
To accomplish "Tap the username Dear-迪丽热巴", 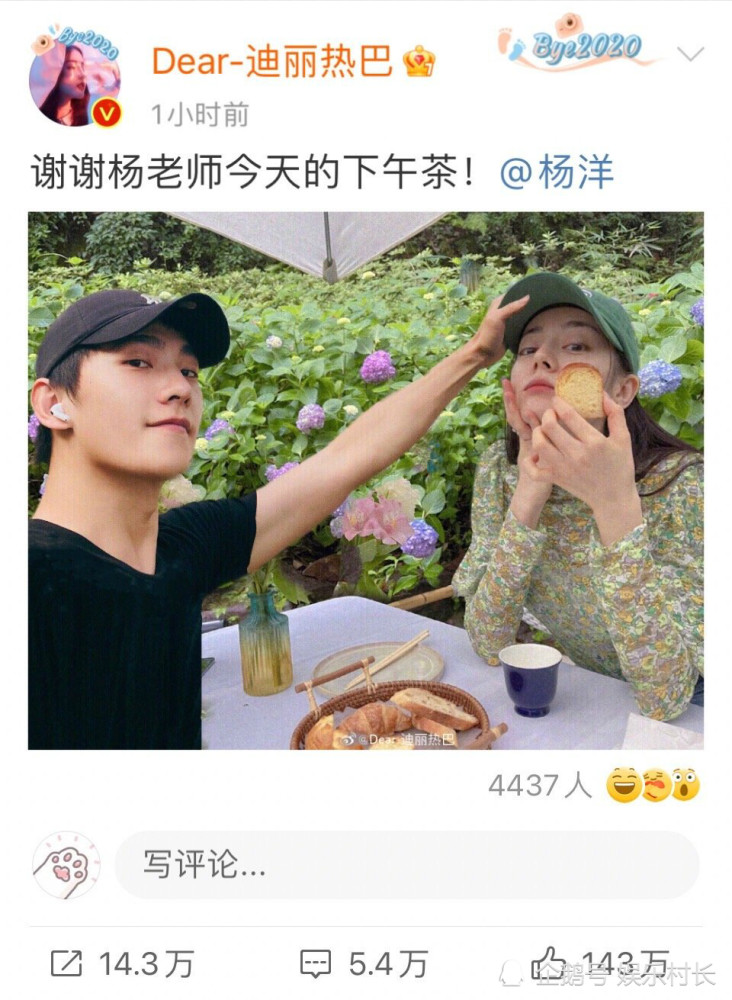I will tap(272, 61).
